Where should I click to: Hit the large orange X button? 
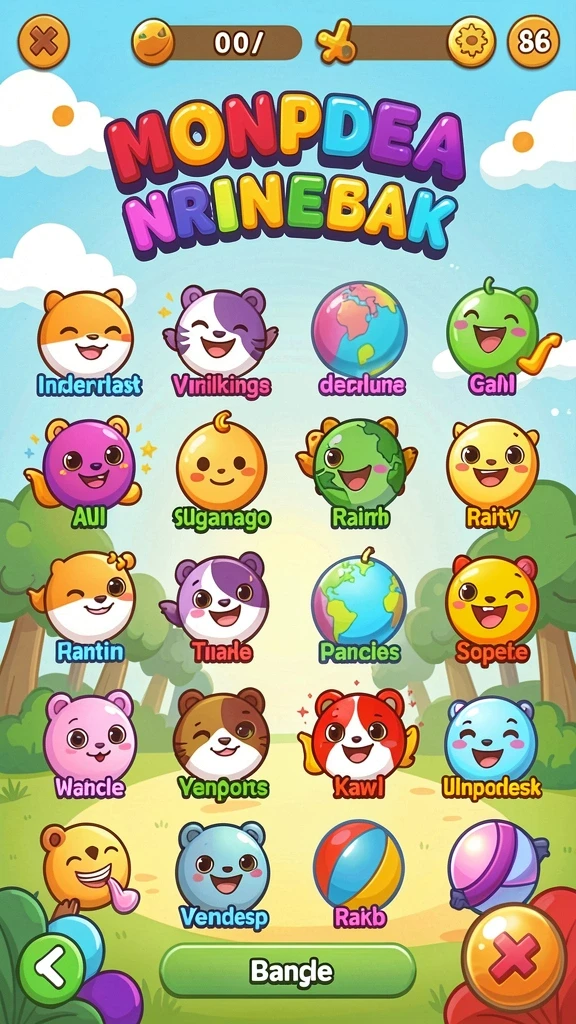[x=514, y=957]
